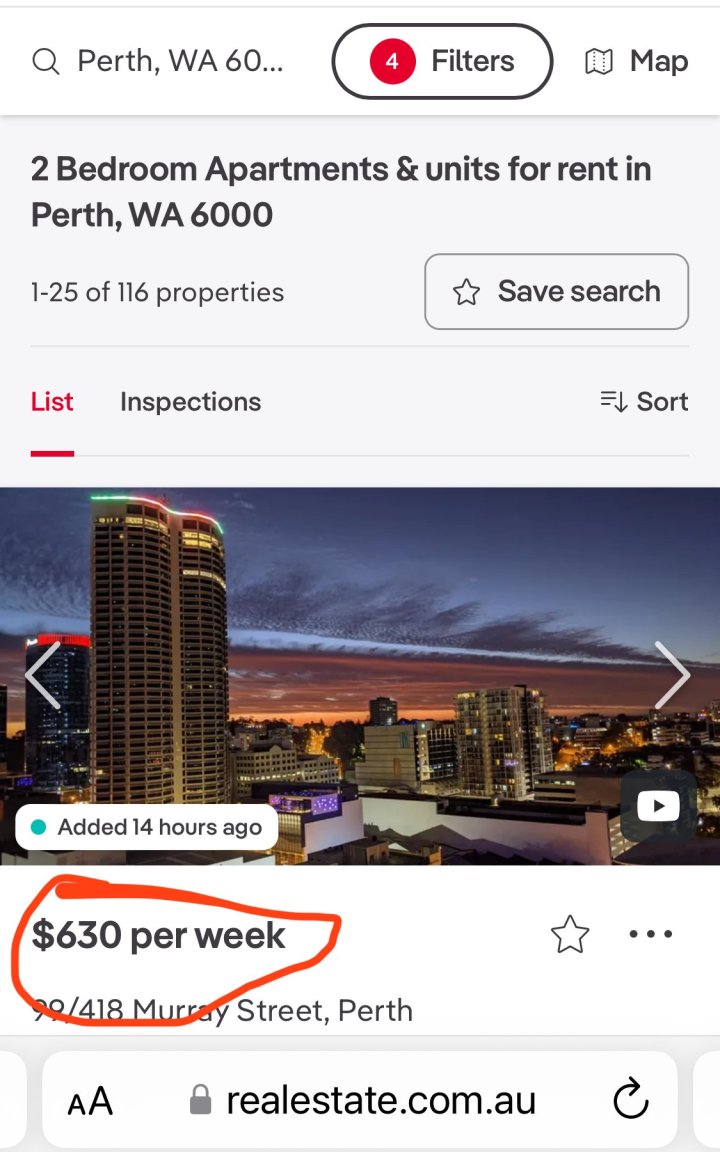This screenshot has height=1152, width=720.
Task: Switch to Map view
Action: tap(636, 62)
